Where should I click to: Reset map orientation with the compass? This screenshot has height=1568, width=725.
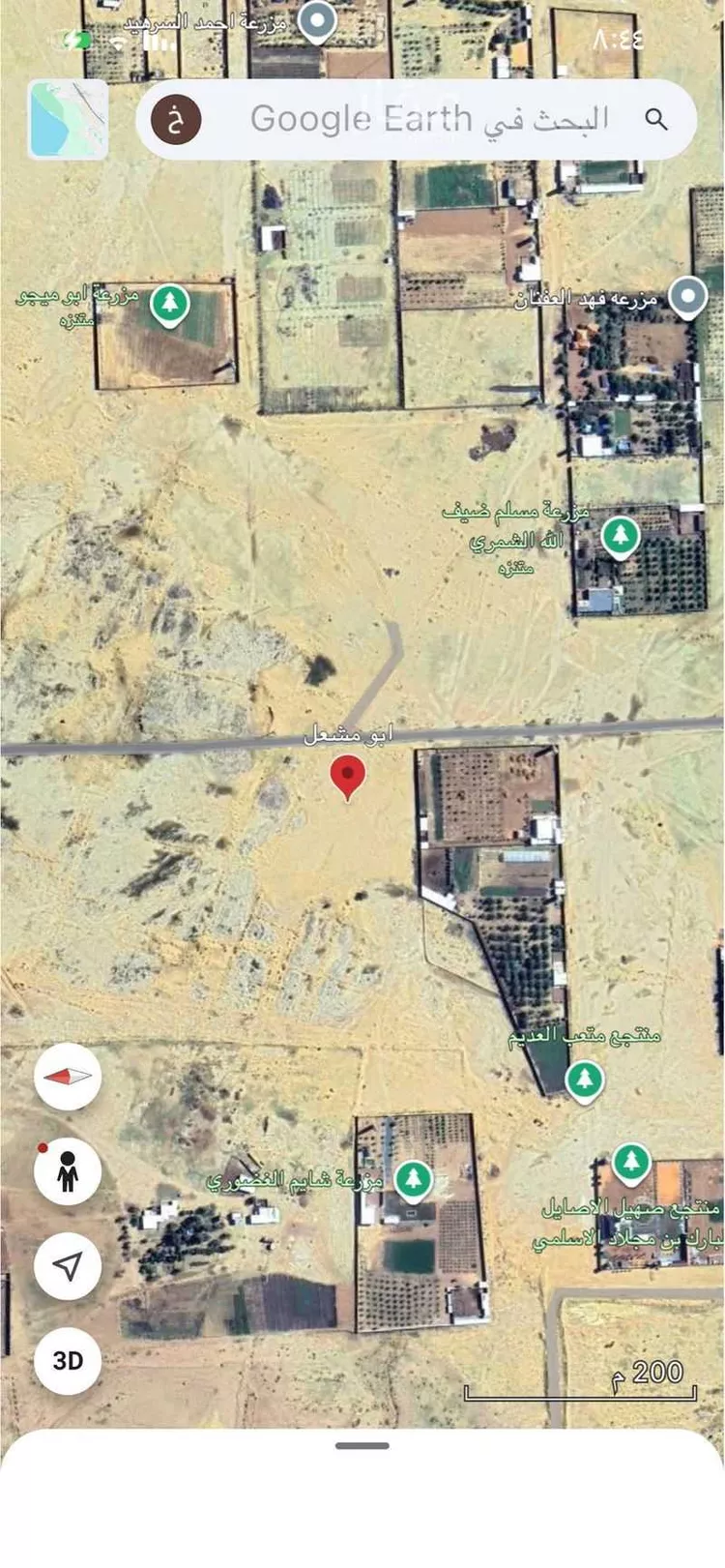tap(68, 1076)
